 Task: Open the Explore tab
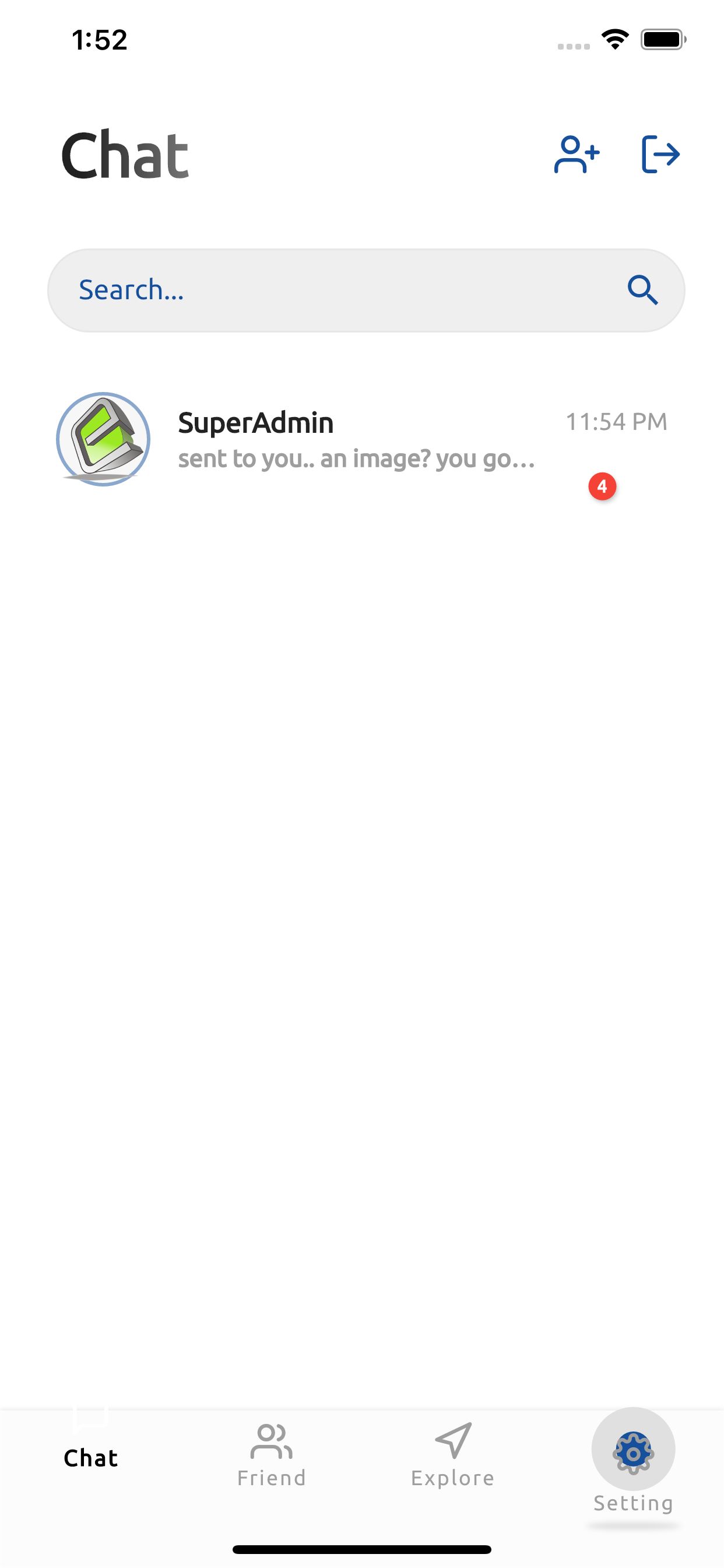453,1456
